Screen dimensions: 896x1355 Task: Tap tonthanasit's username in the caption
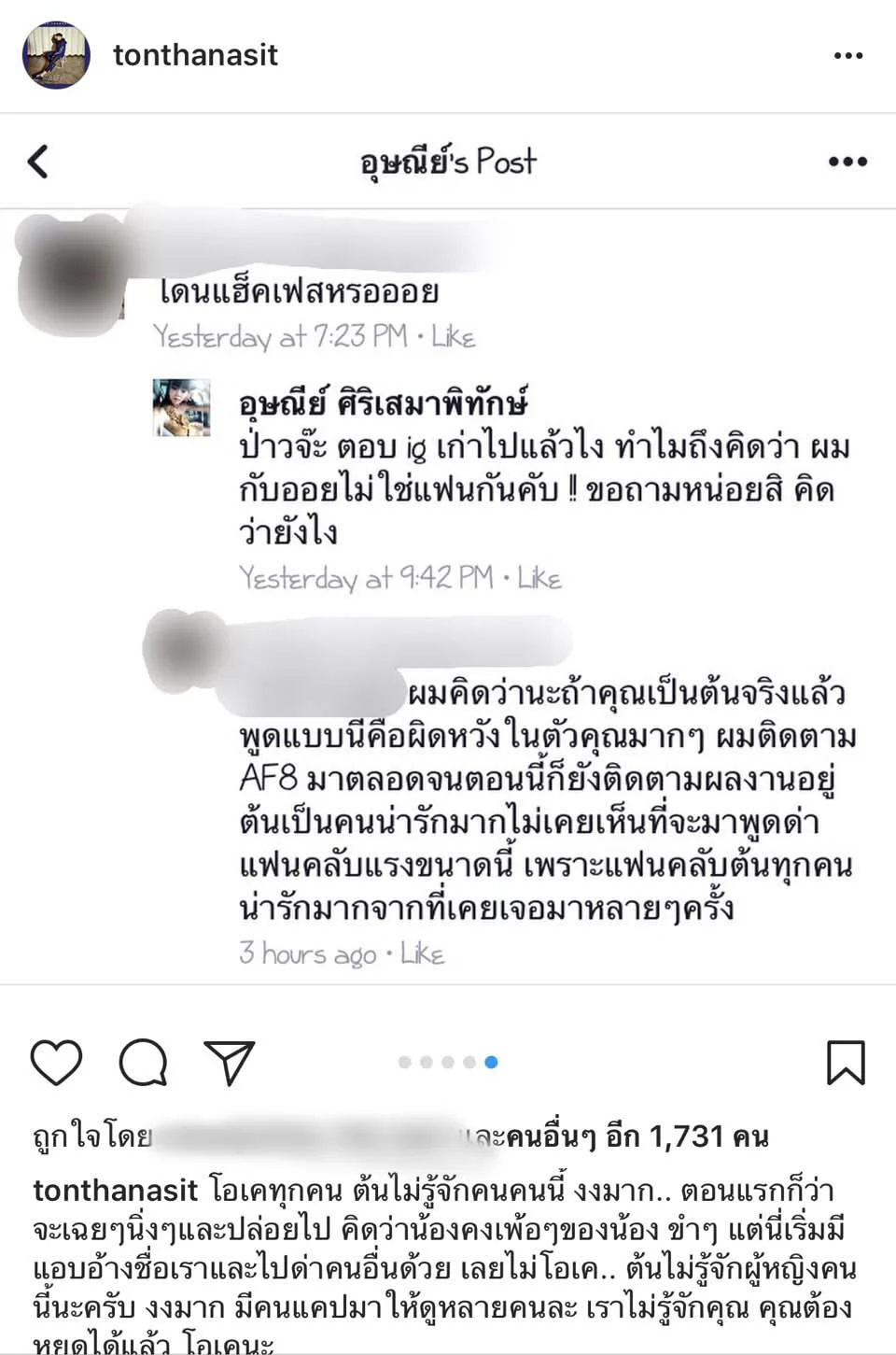(x=116, y=1191)
